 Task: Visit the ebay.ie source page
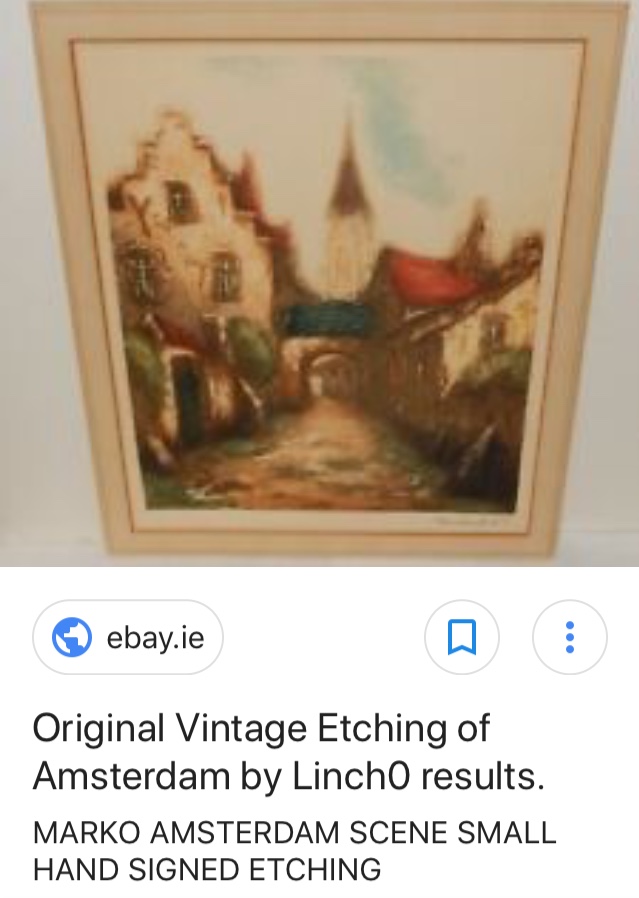pyautogui.click(x=128, y=637)
